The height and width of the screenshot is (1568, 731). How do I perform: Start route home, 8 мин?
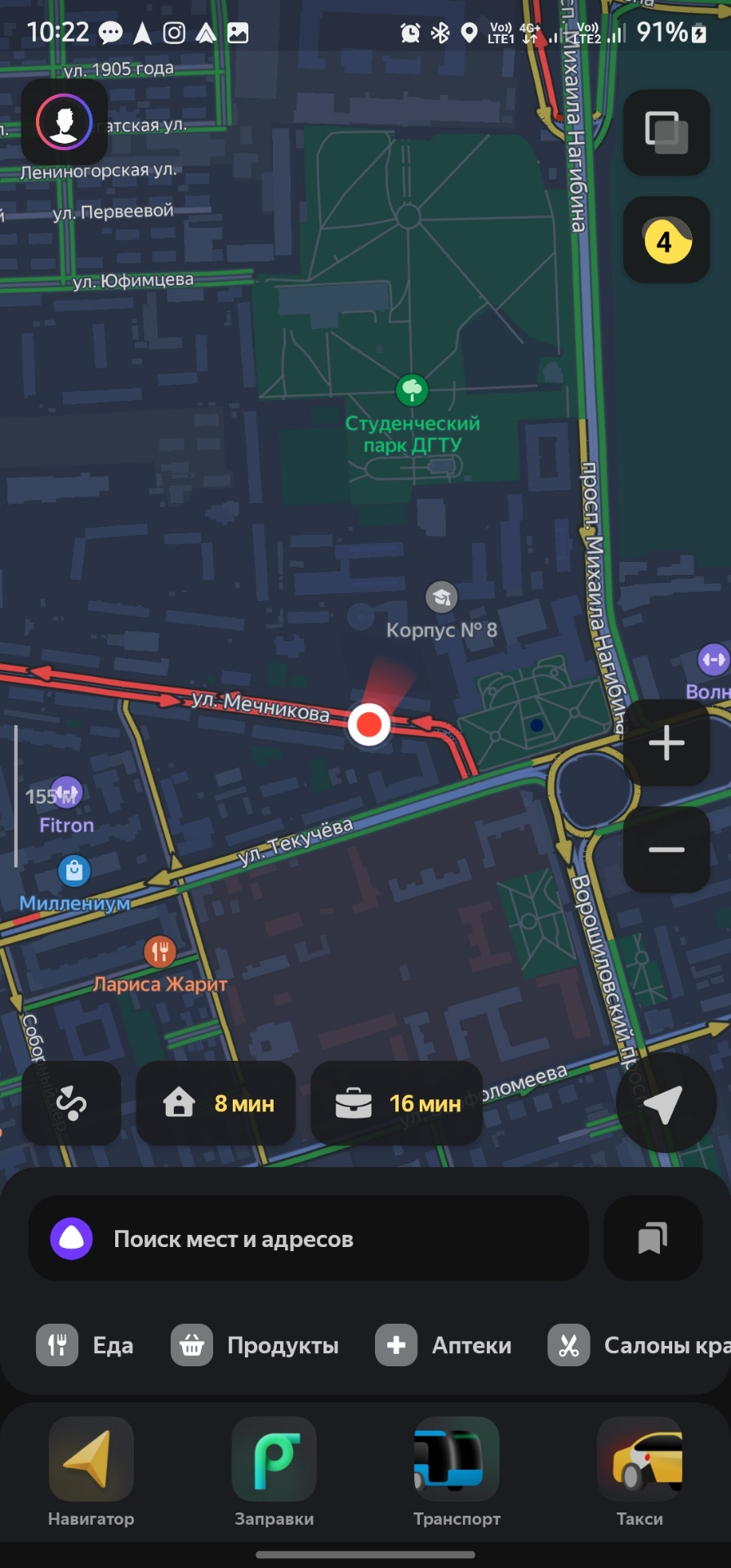216,1103
